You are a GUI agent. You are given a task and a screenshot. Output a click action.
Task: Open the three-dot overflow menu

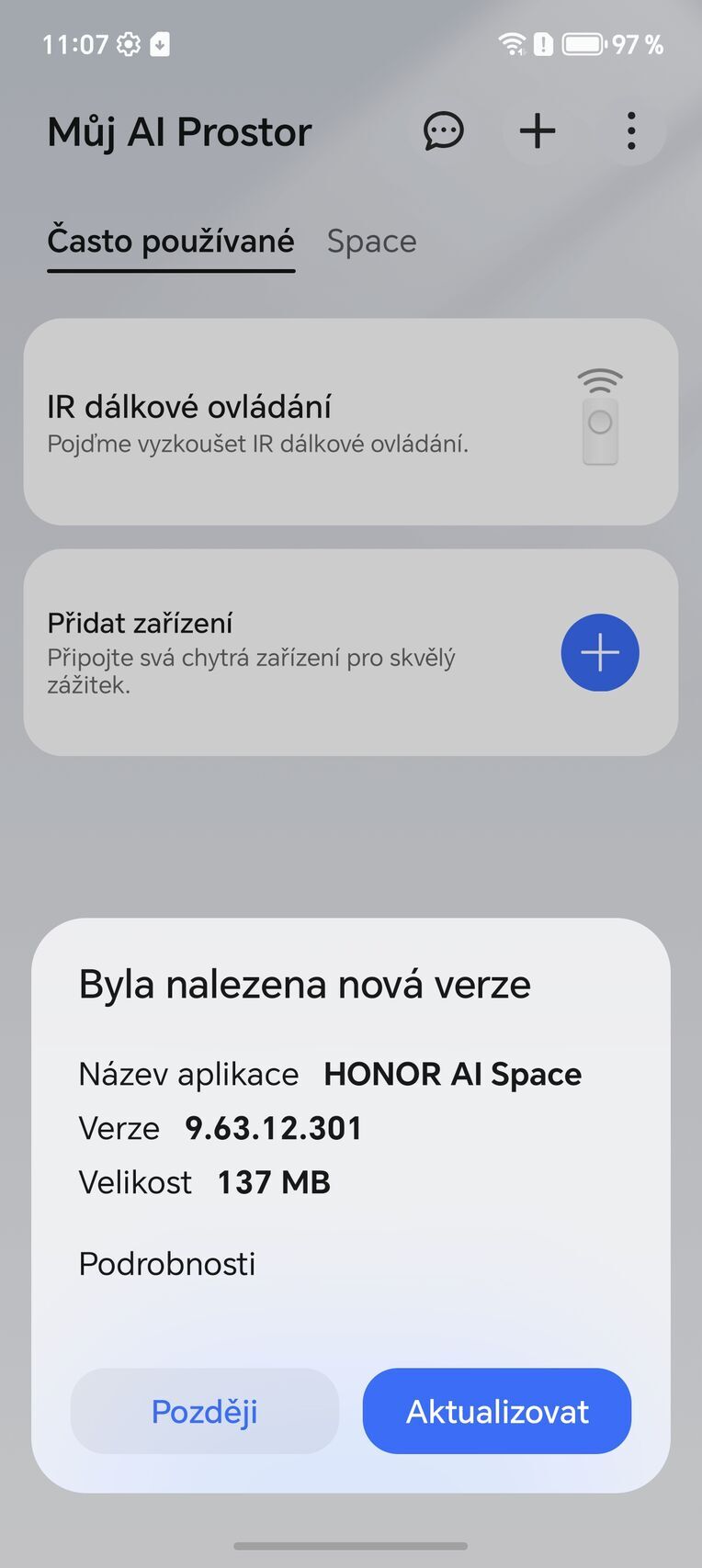tap(631, 130)
